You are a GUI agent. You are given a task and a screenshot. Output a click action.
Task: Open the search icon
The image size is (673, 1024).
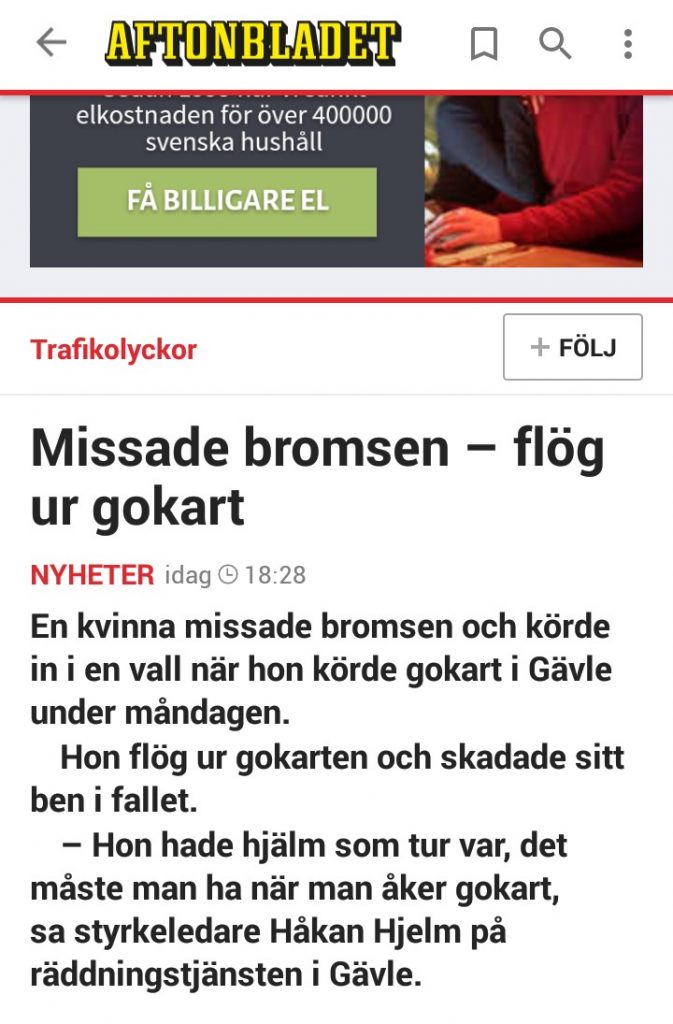(556, 44)
